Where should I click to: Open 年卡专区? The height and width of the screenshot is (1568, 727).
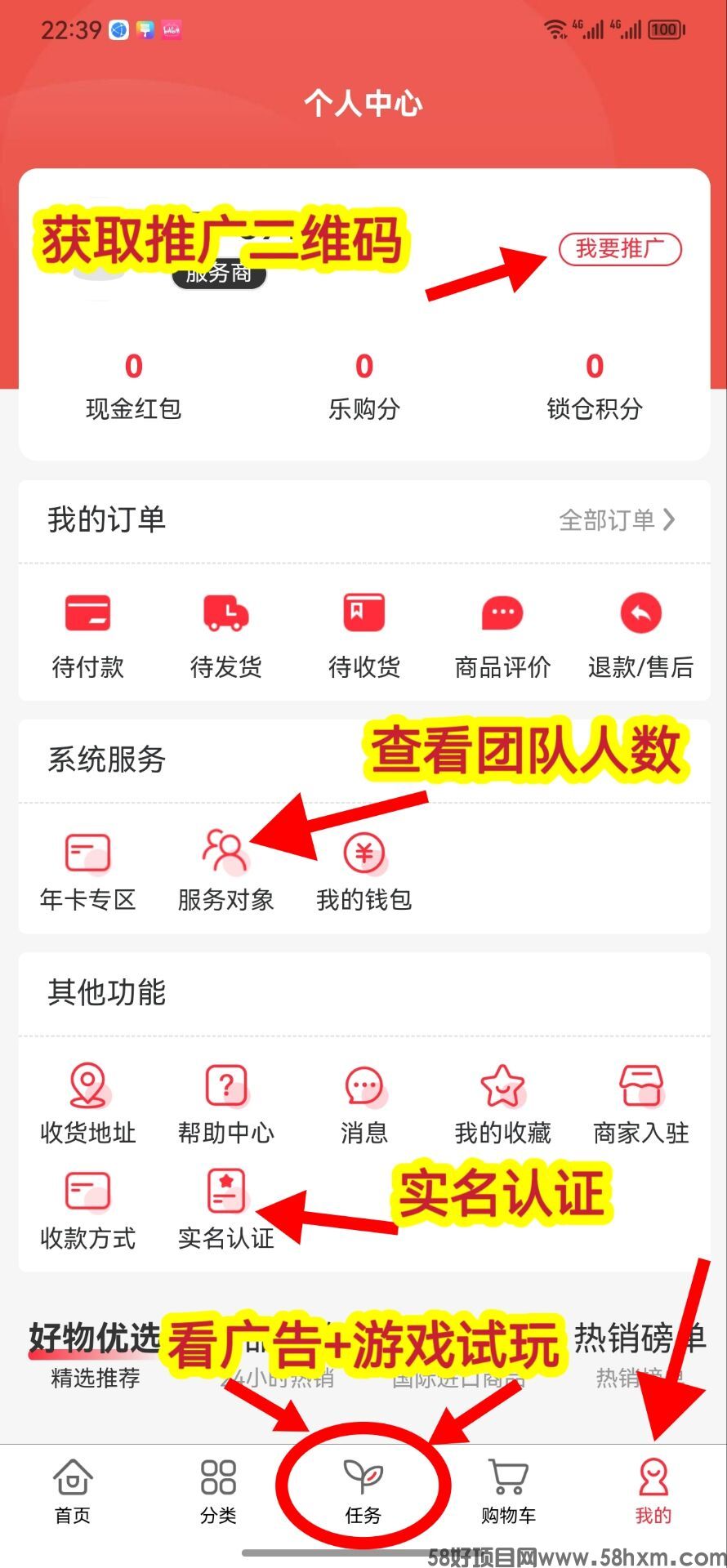coord(87,871)
